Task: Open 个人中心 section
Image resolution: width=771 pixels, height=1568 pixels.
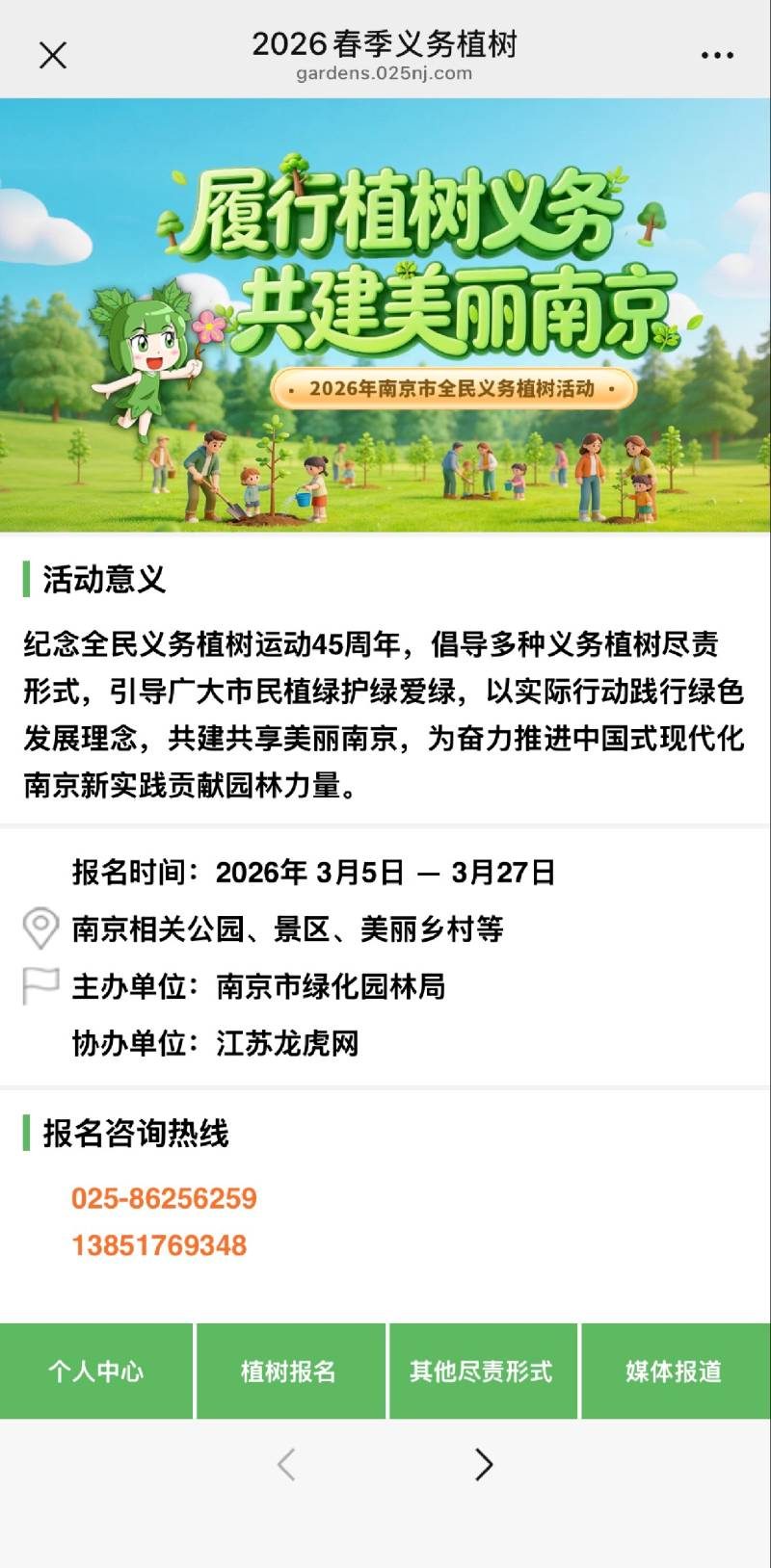Action: coord(96,1371)
